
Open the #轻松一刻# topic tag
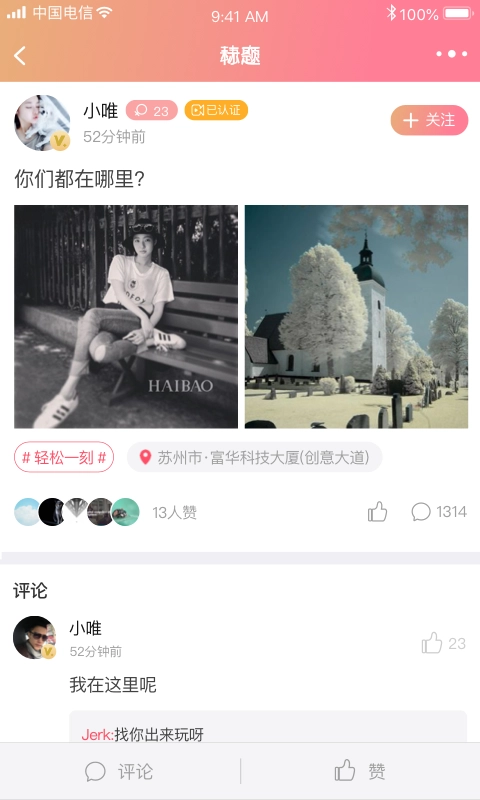[64, 457]
